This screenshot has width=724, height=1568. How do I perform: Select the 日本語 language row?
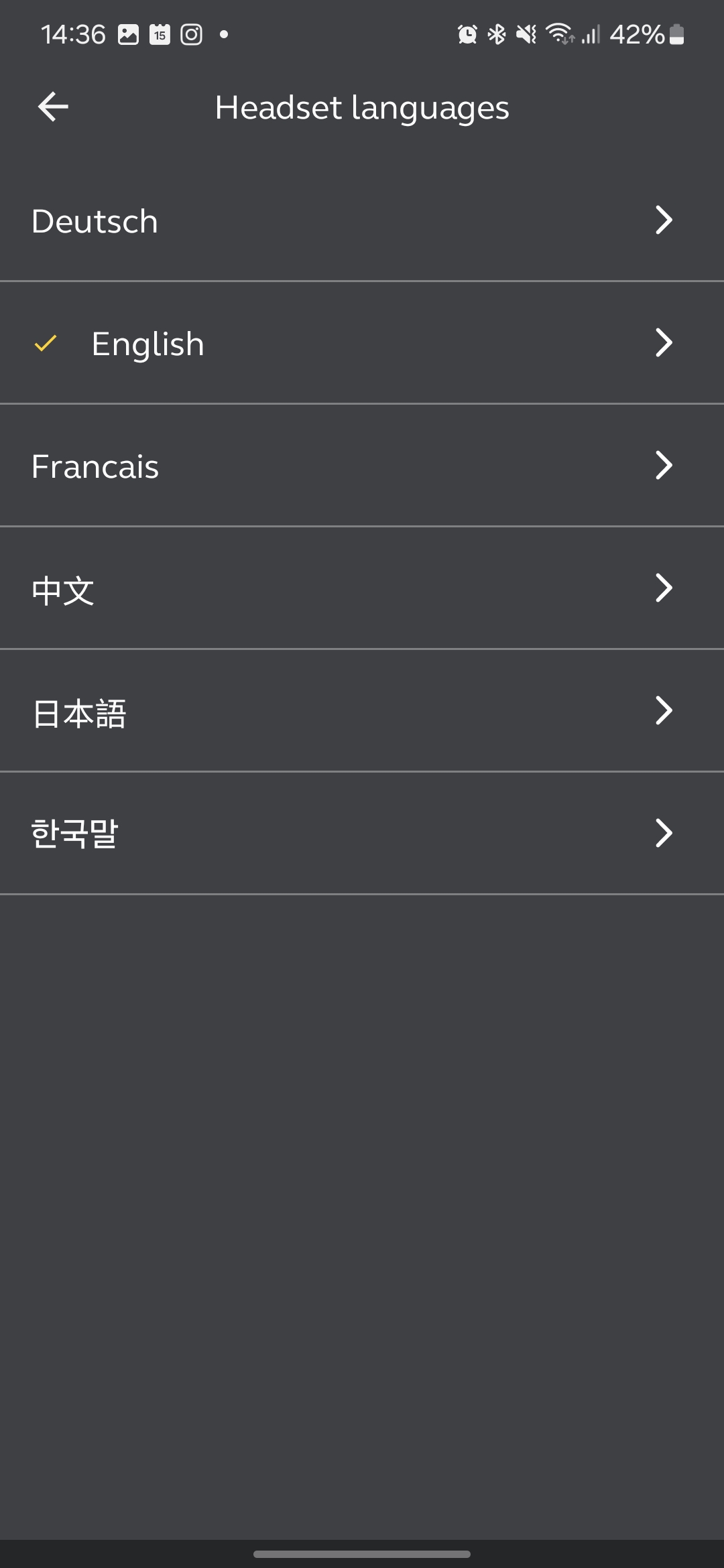[362, 711]
